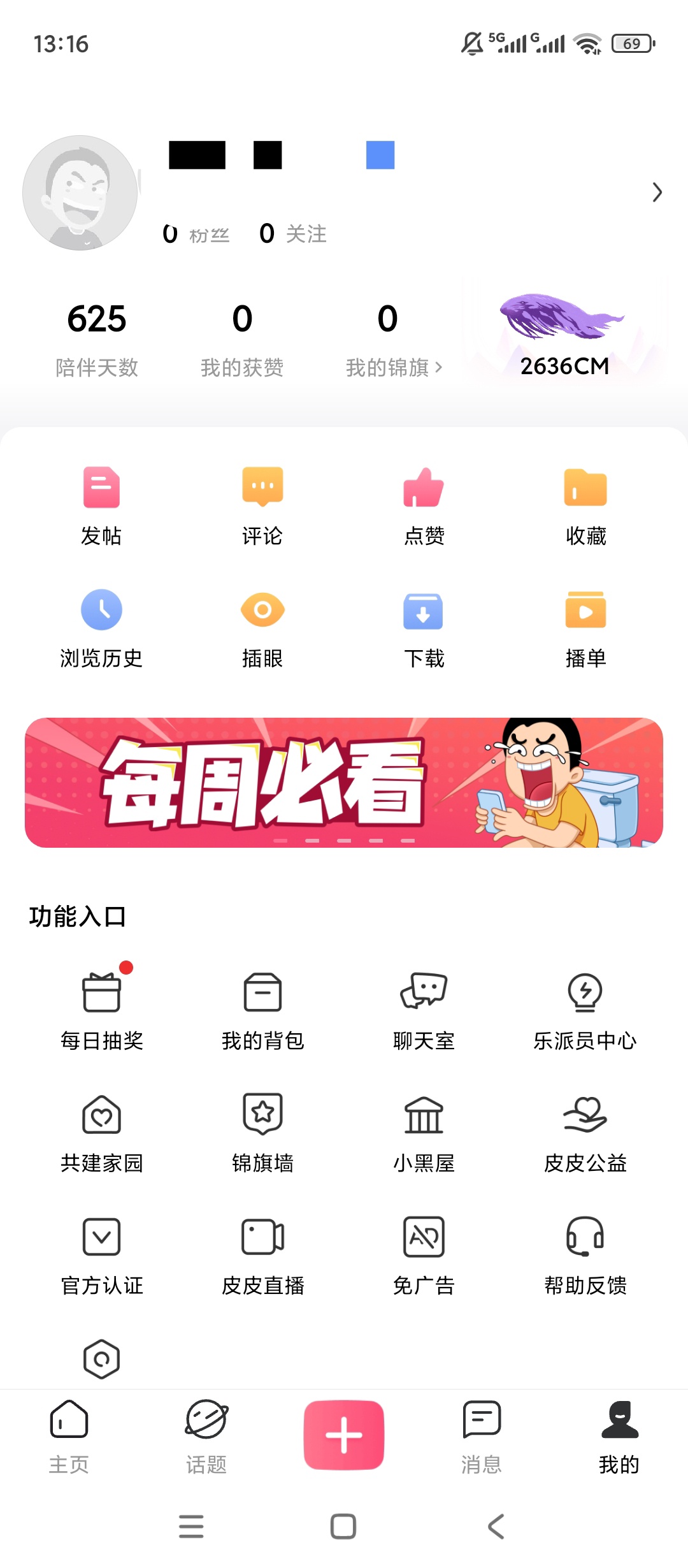Switch to the 消息 messages tab
The width and height of the screenshot is (688, 1568).
482,1437
